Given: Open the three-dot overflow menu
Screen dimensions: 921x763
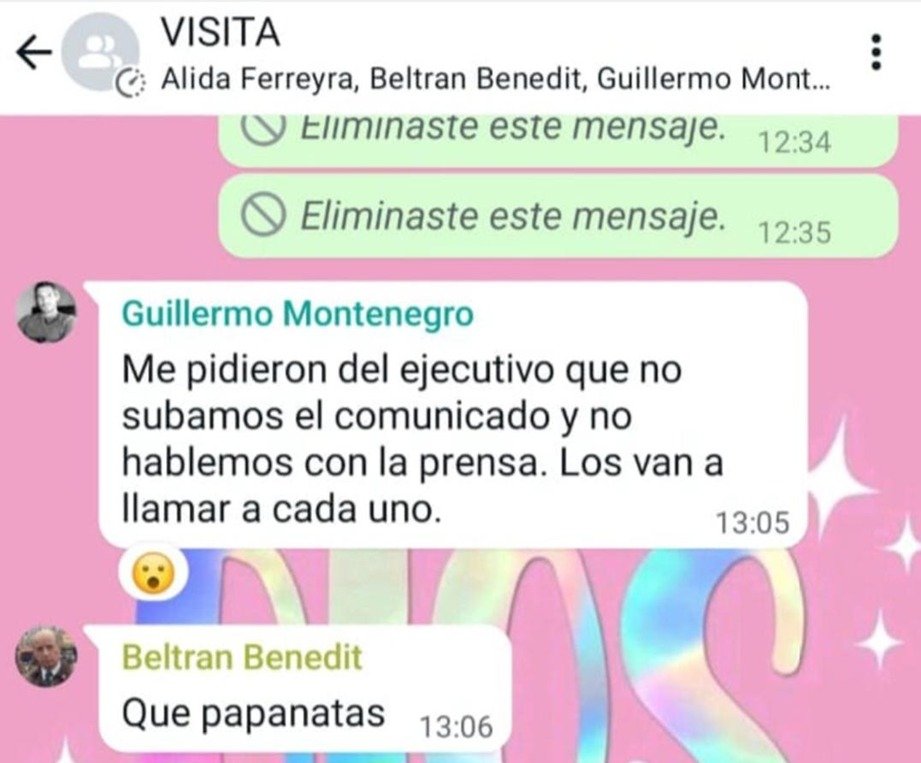Looking at the screenshot, I should click(876, 52).
